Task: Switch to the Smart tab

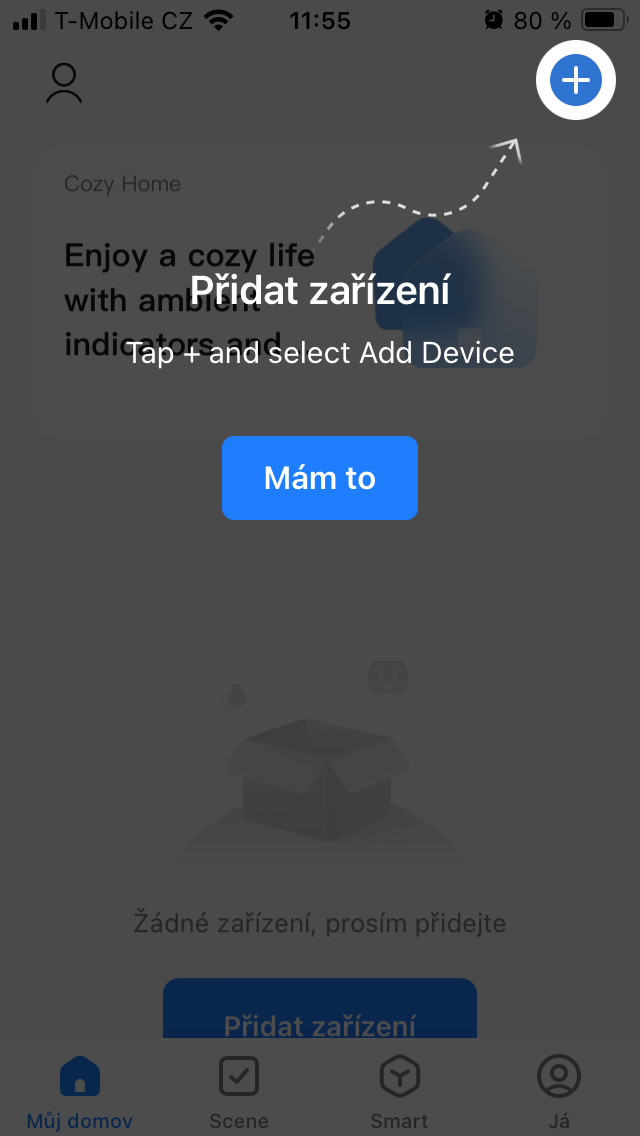Action: pyautogui.click(x=399, y=1090)
